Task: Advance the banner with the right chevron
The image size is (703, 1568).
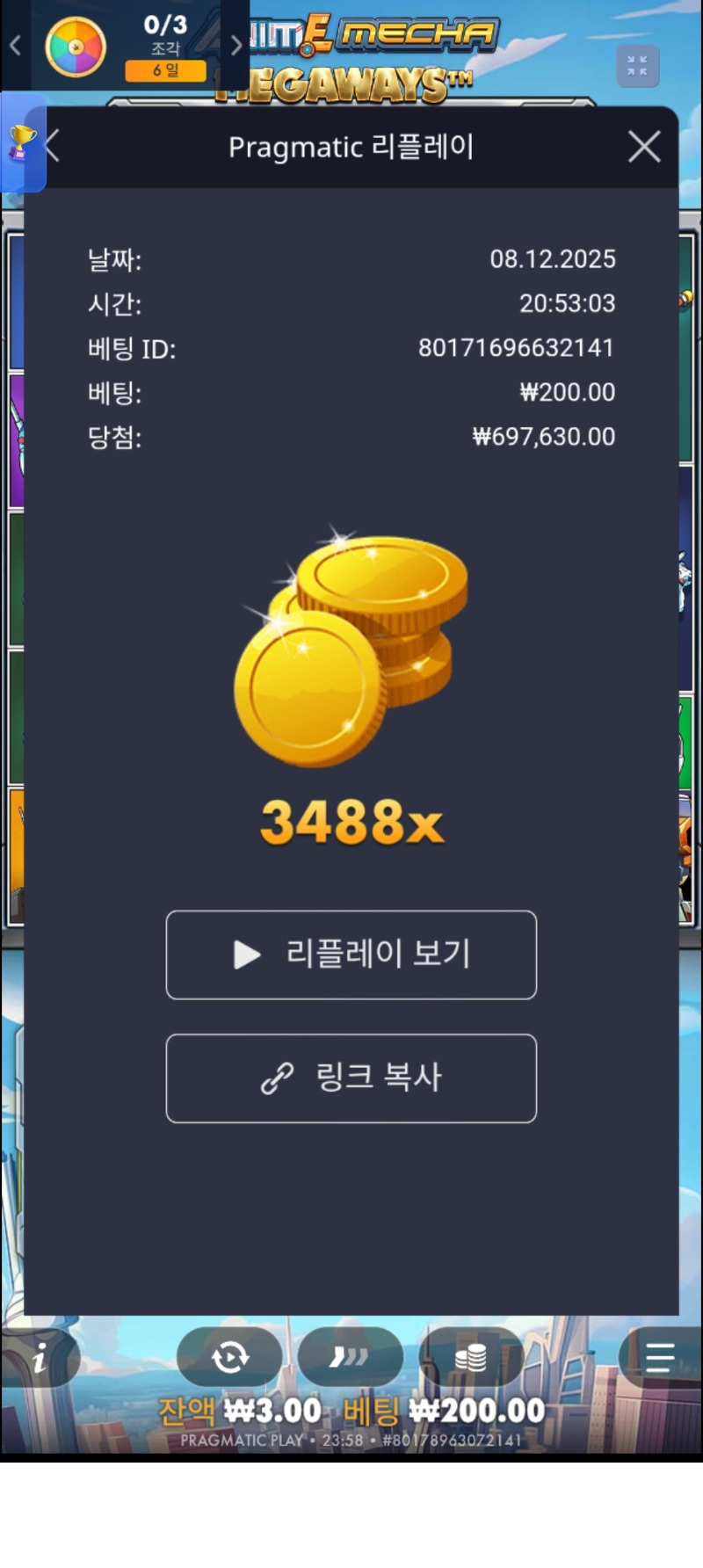Action: (x=235, y=46)
